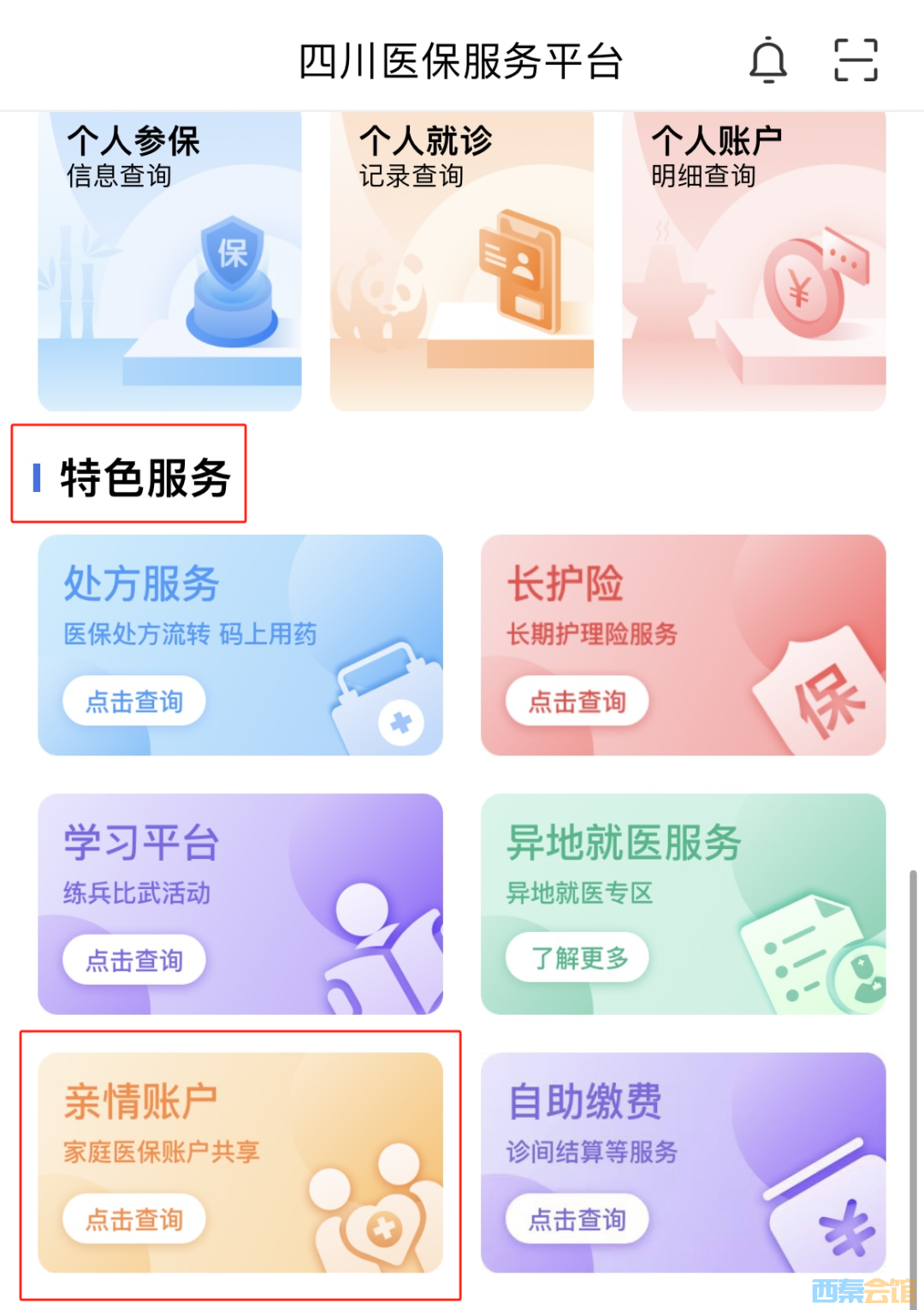Open 个人参保 信息查询 card
The image size is (924, 1310).
pos(169,261)
